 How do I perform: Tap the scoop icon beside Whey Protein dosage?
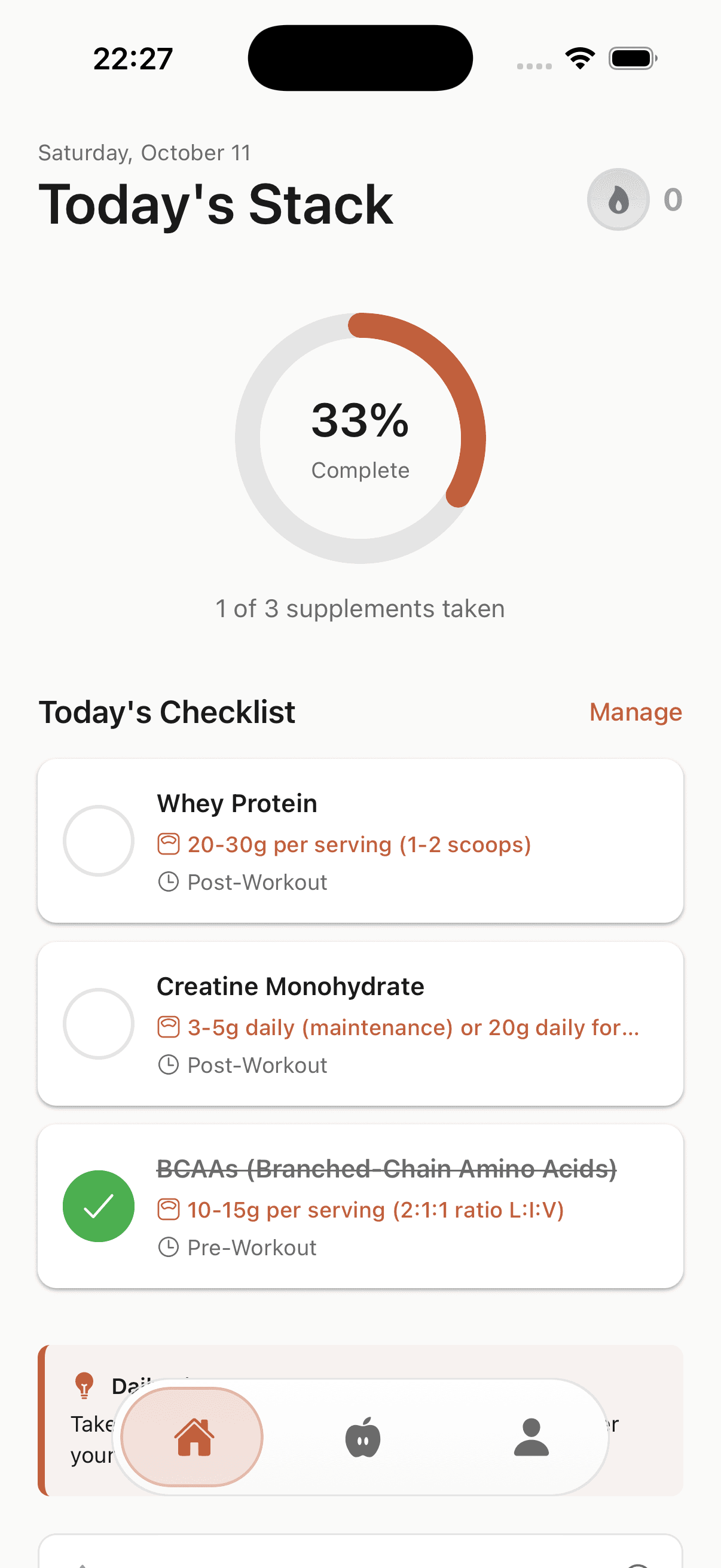(x=169, y=844)
